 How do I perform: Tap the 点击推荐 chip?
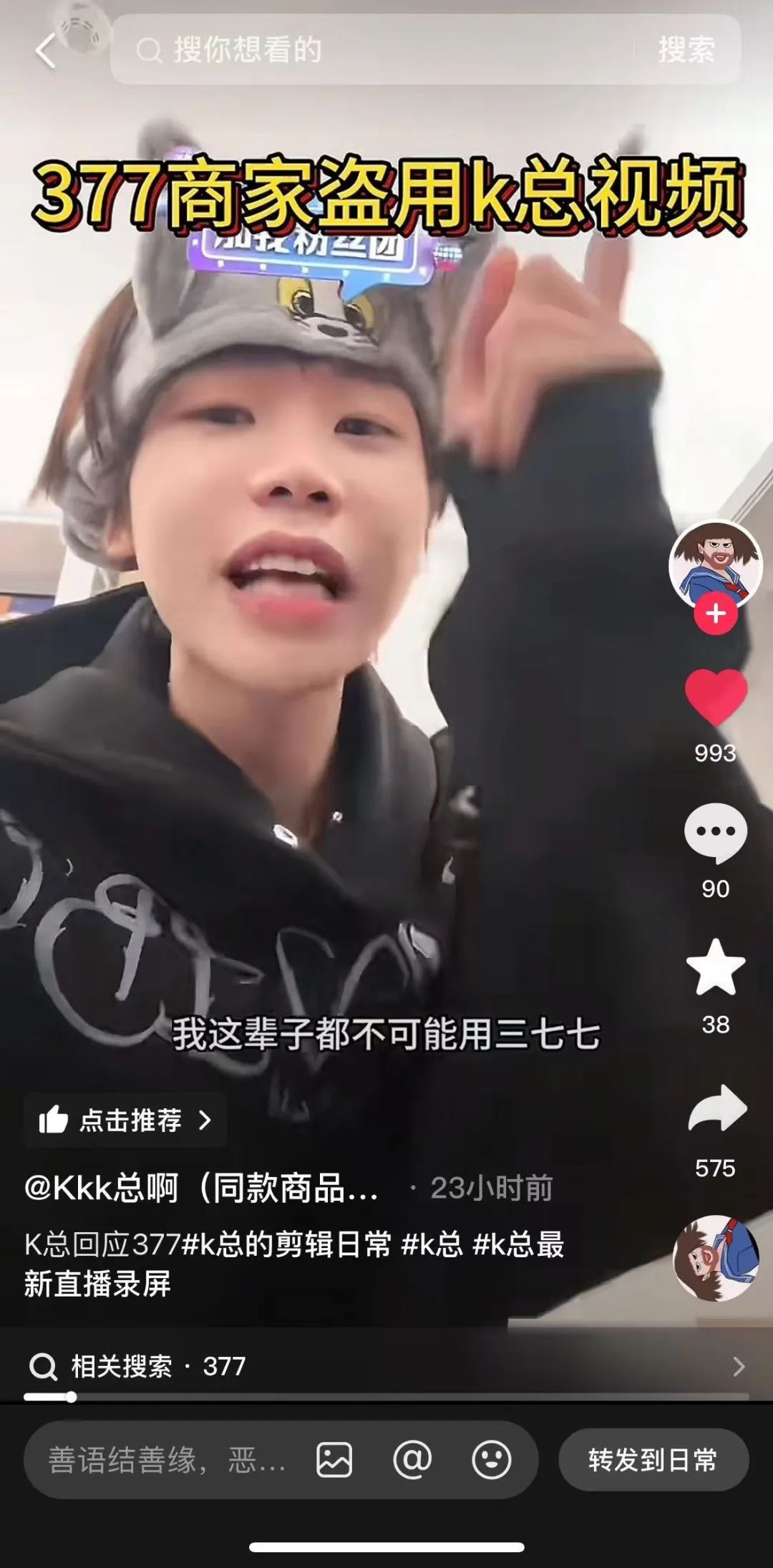tap(126, 1120)
